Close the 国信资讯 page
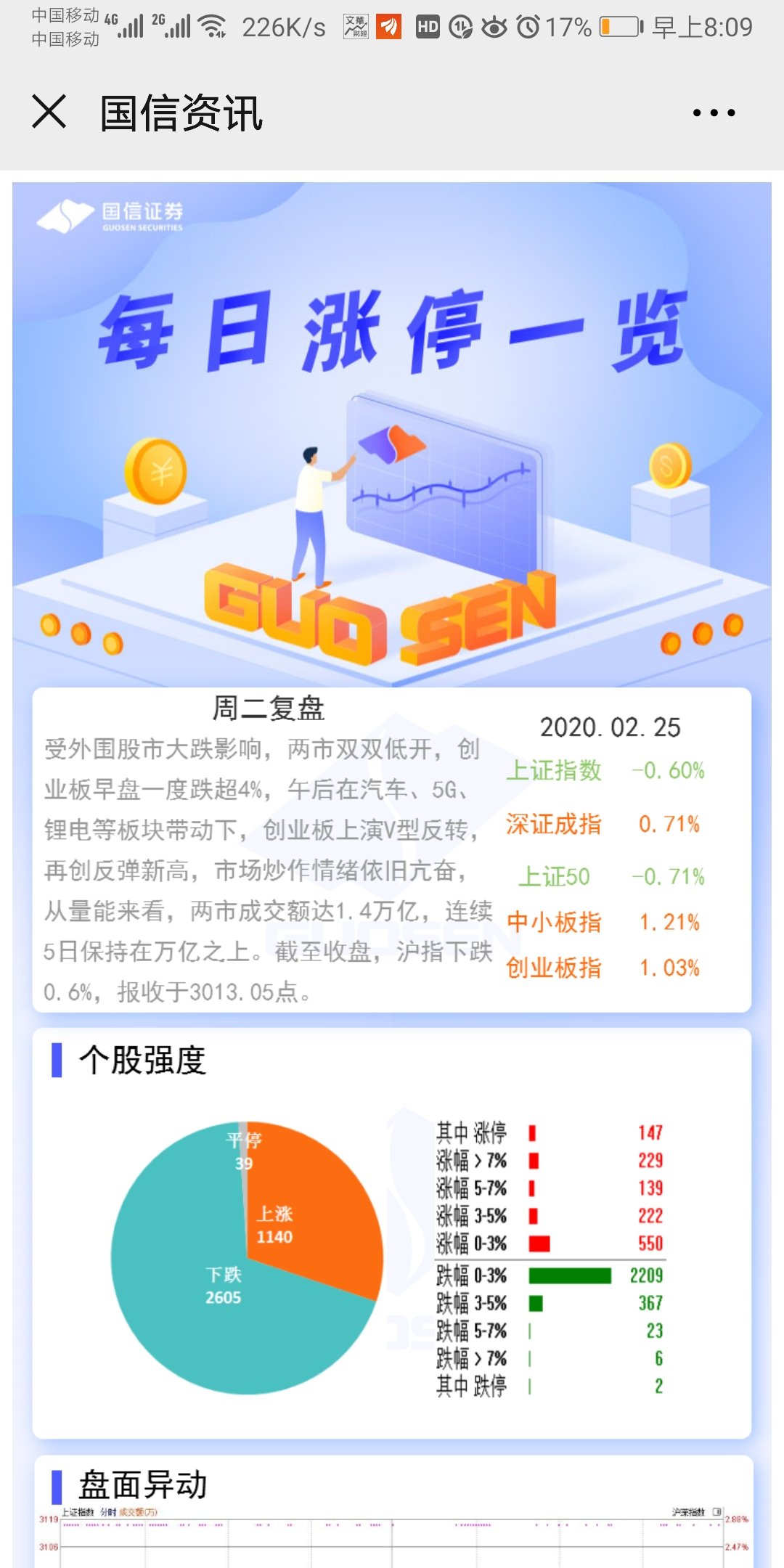Screen dimensions: 784x1568 pyautogui.click(x=49, y=113)
